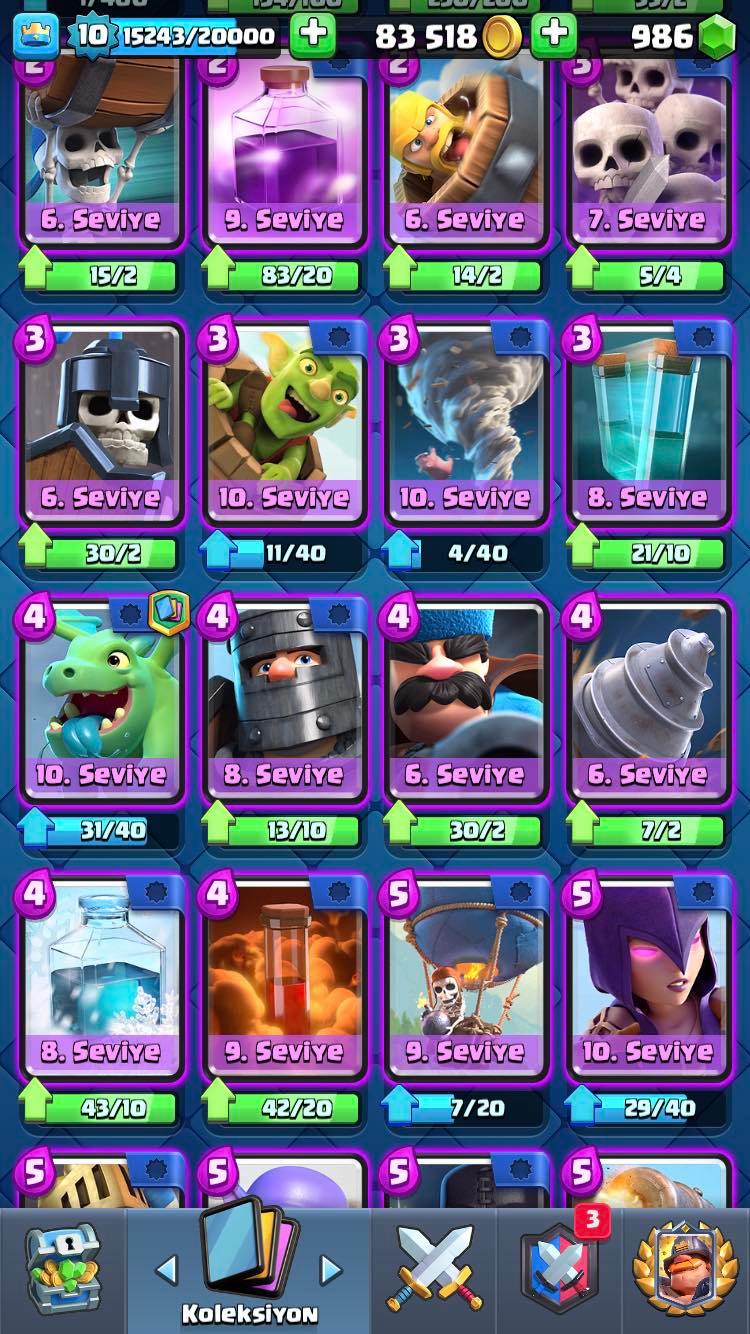The width and height of the screenshot is (750, 1334).
Task: Open the tournaments and events tab
Action: coord(685,1270)
